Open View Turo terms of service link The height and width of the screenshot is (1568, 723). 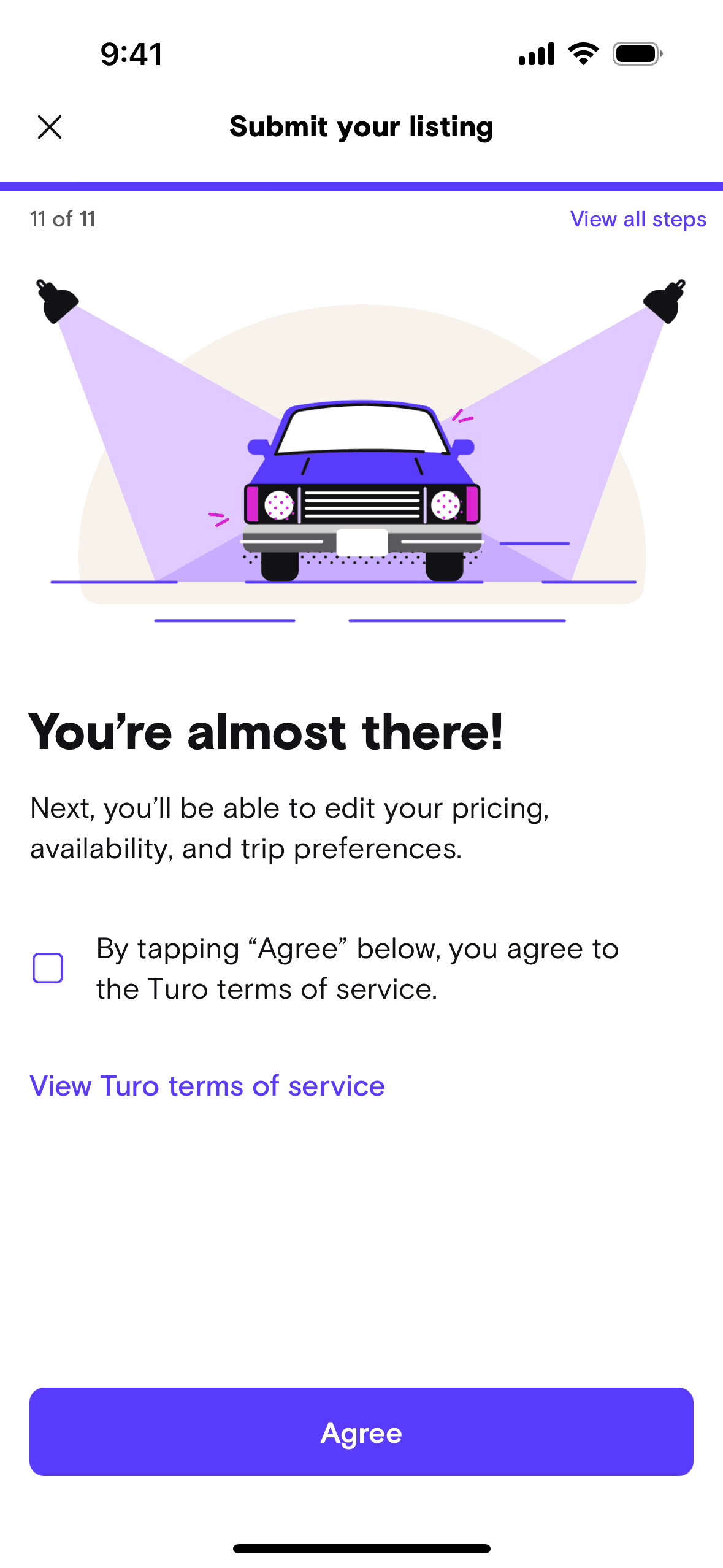(207, 1086)
